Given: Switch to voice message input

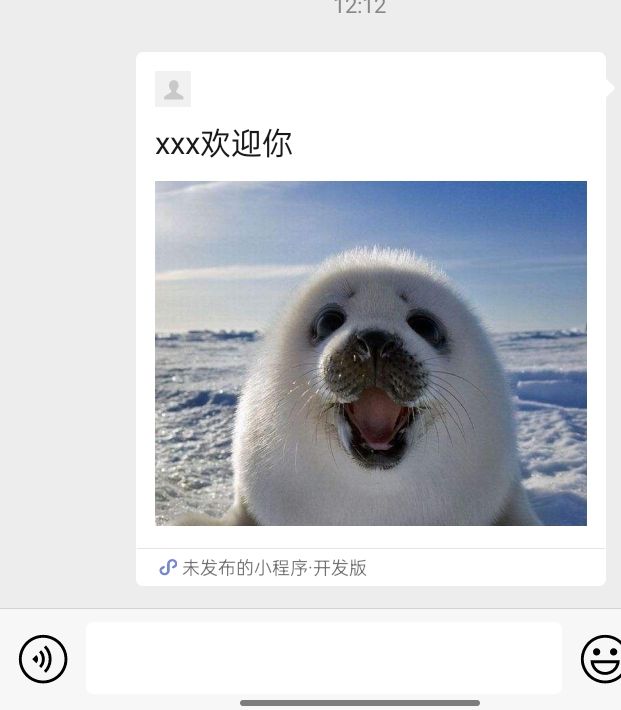Looking at the screenshot, I should tap(43, 659).
